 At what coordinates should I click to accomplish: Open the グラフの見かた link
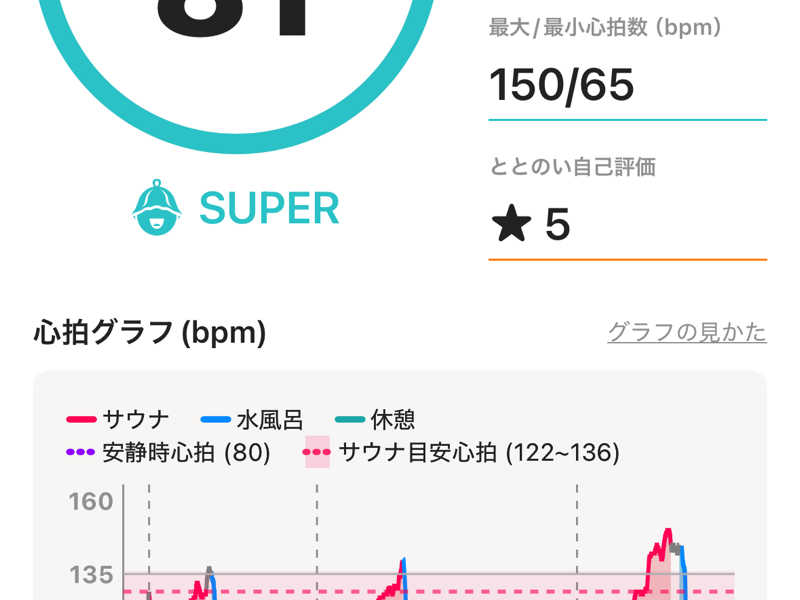click(686, 332)
